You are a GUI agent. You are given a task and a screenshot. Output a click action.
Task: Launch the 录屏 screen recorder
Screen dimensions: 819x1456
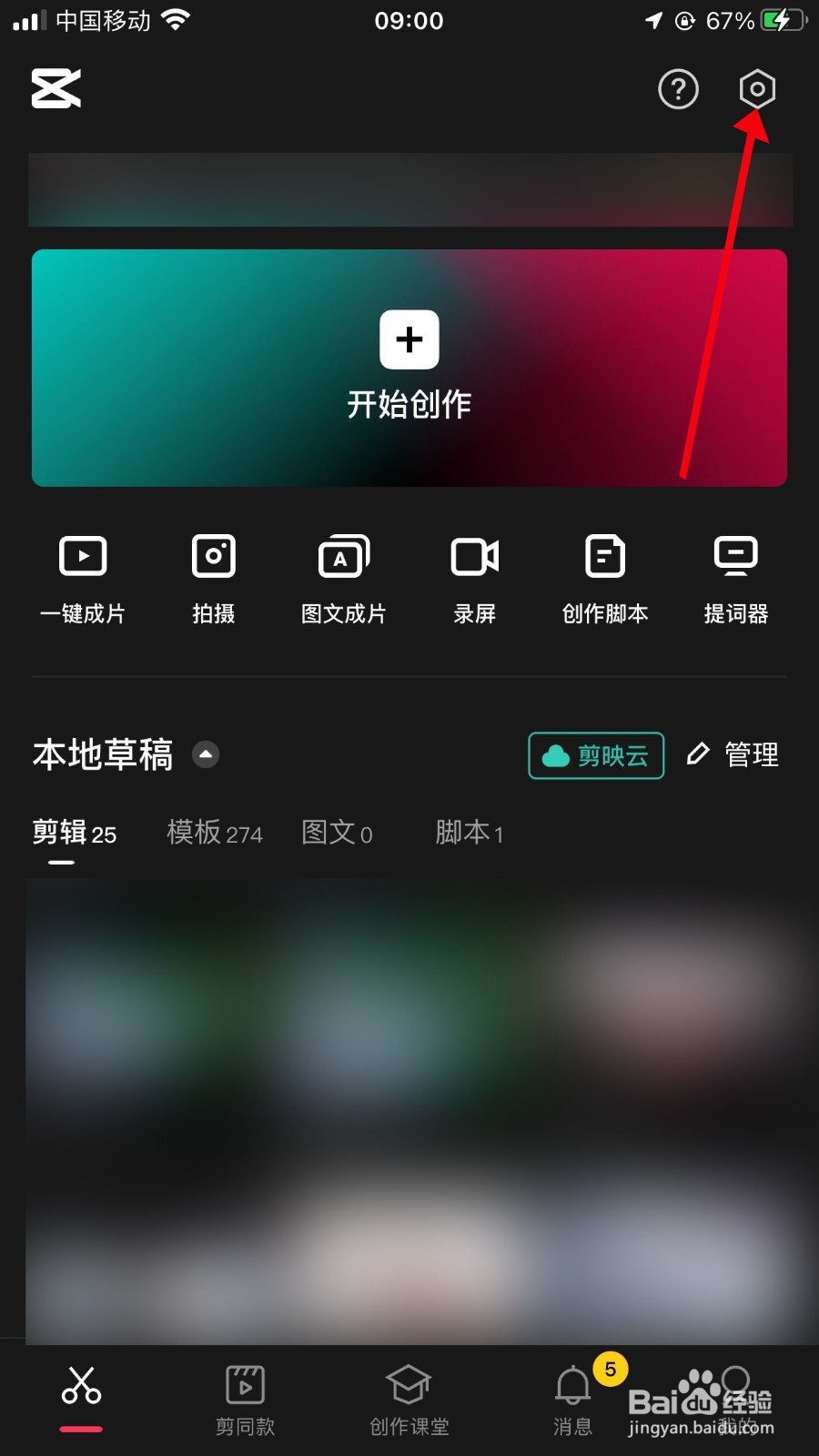pos(473,578)
